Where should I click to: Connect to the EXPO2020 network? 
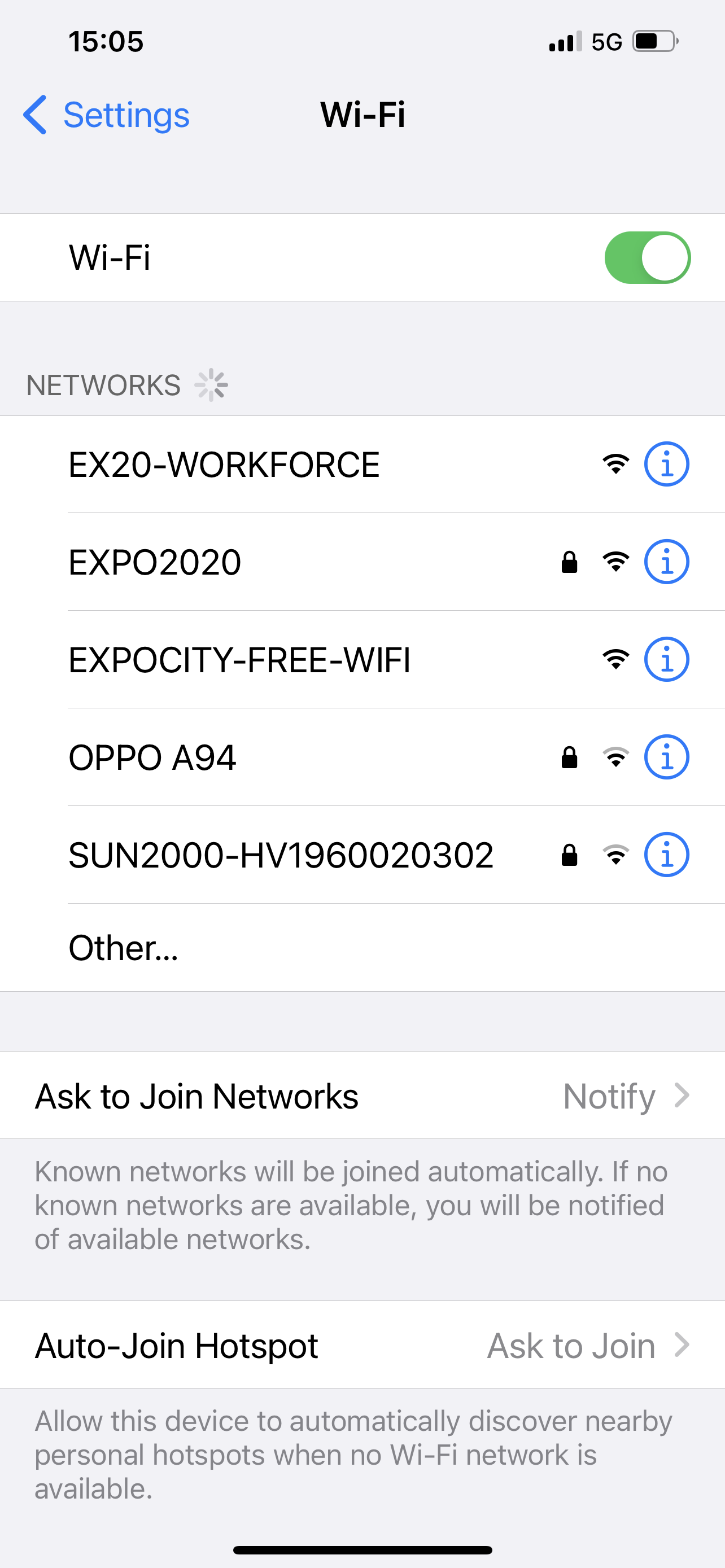click(x=155, y=562)
